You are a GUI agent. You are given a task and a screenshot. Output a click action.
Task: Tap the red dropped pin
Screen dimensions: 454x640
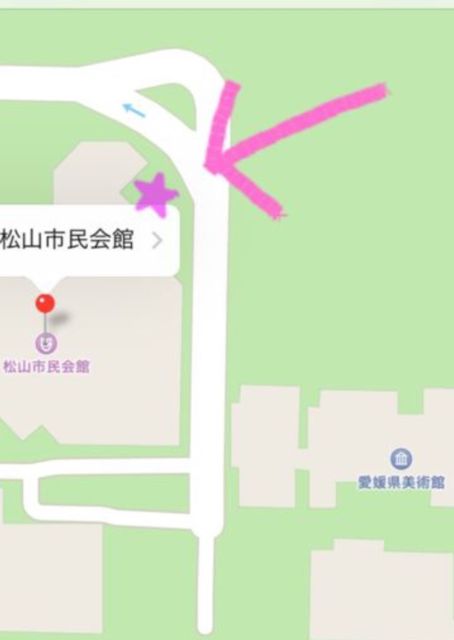coord(45,304)
